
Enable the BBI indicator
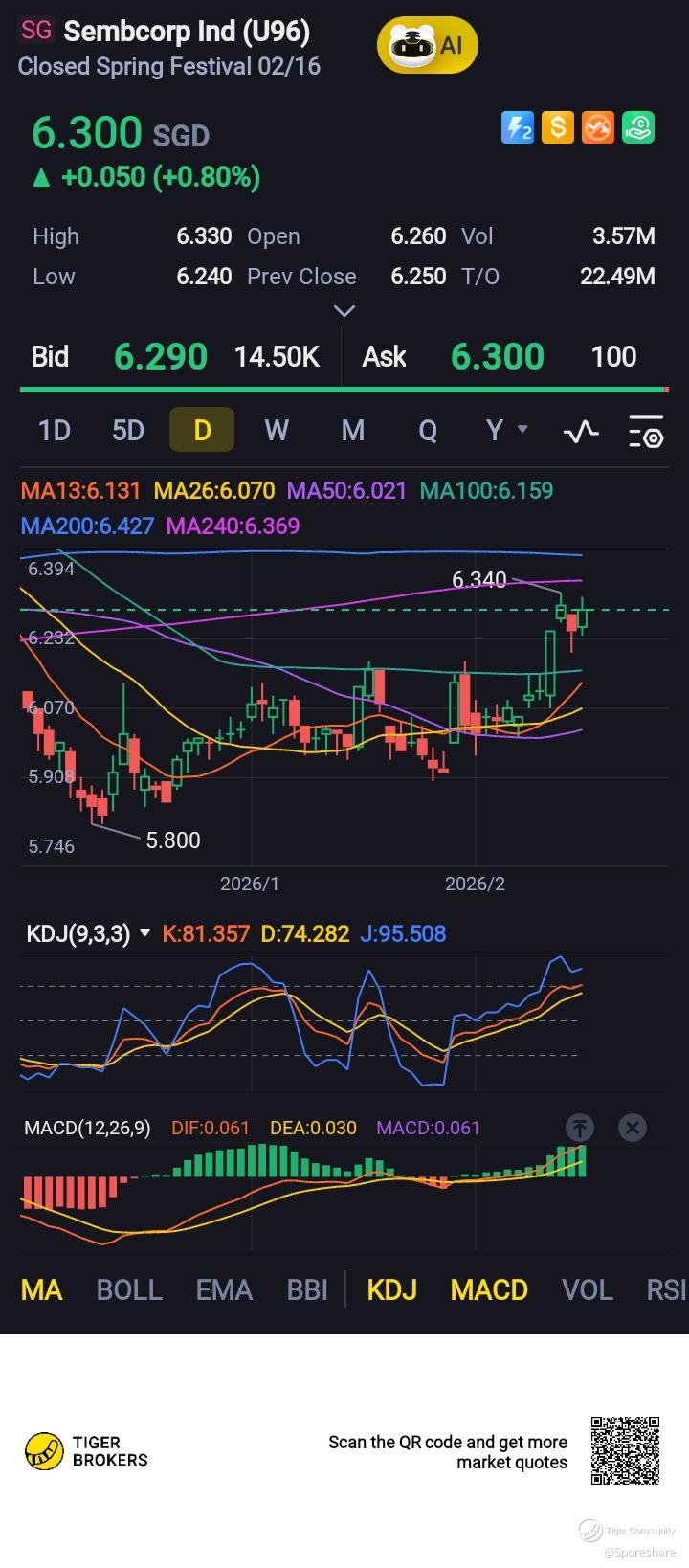pyautogui.click(x=307, y=1289)
